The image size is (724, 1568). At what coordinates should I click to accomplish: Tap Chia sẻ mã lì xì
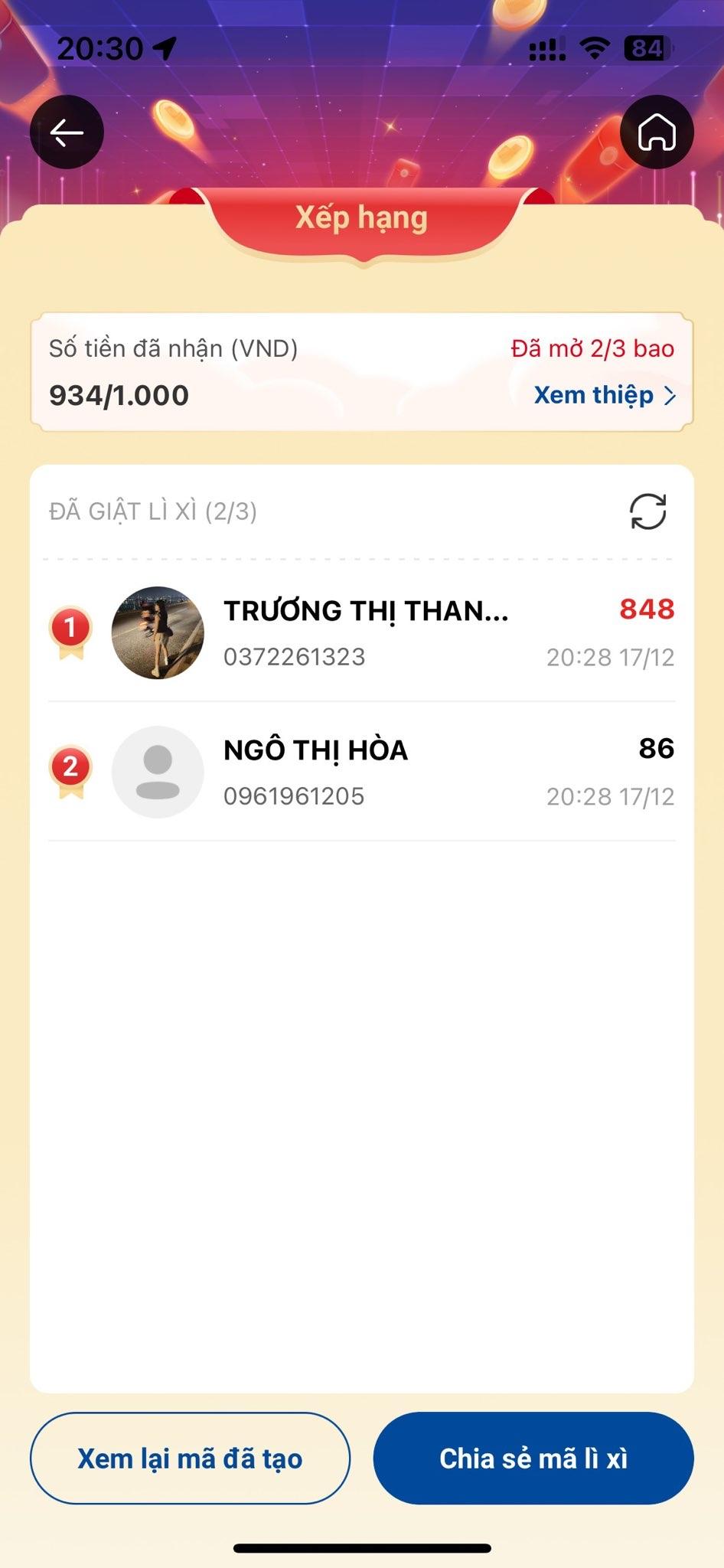coord(533,1459)
